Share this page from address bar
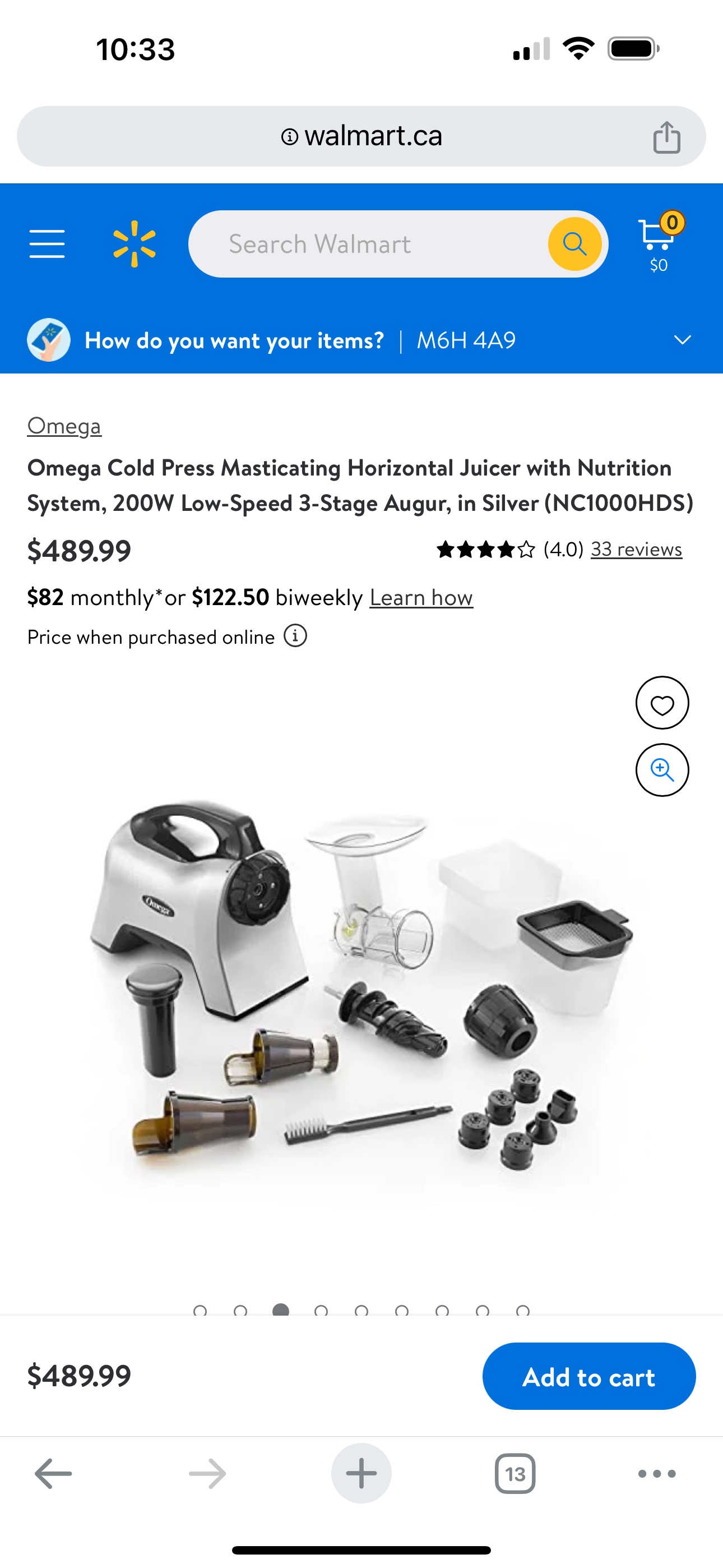This screenshot has width=723, height=1568. coord(666,137)
